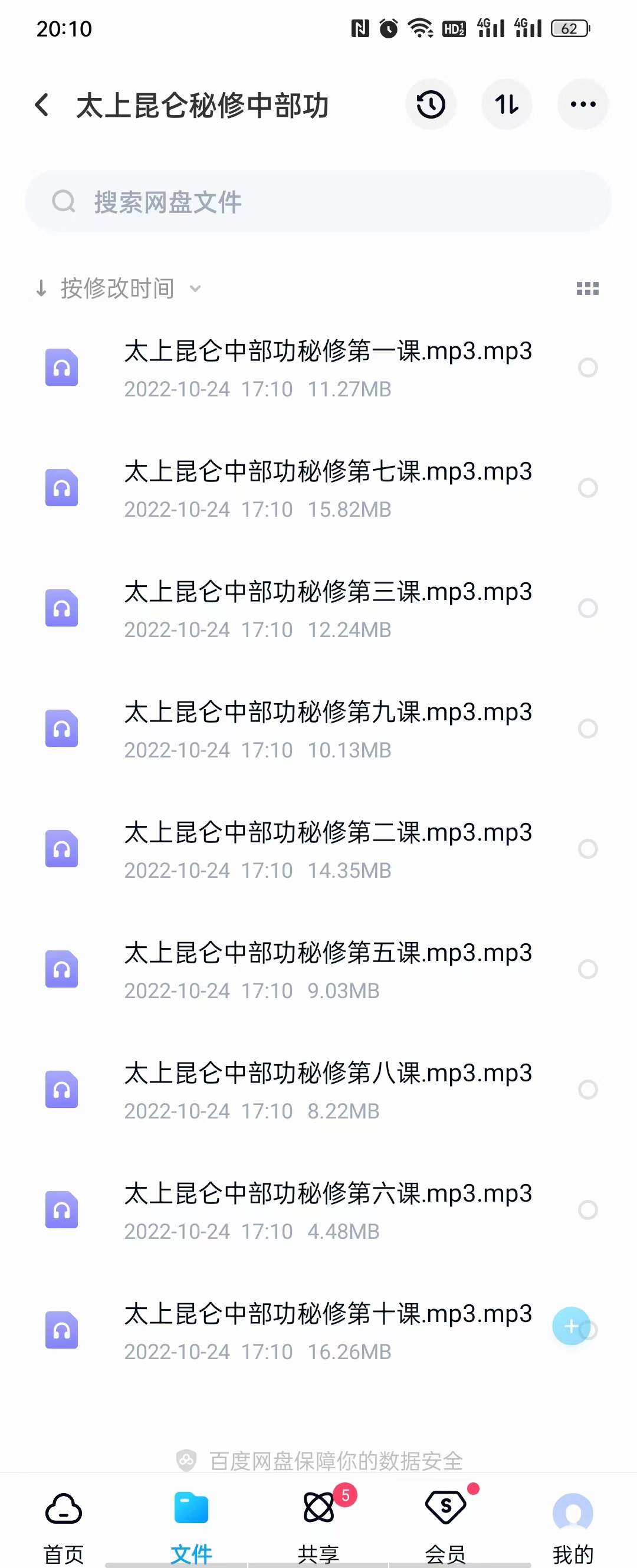Go back from 太上昆仑秘修中部功 folder
The width and height of the screenshot is (637, 1568).
click(41, 104)
